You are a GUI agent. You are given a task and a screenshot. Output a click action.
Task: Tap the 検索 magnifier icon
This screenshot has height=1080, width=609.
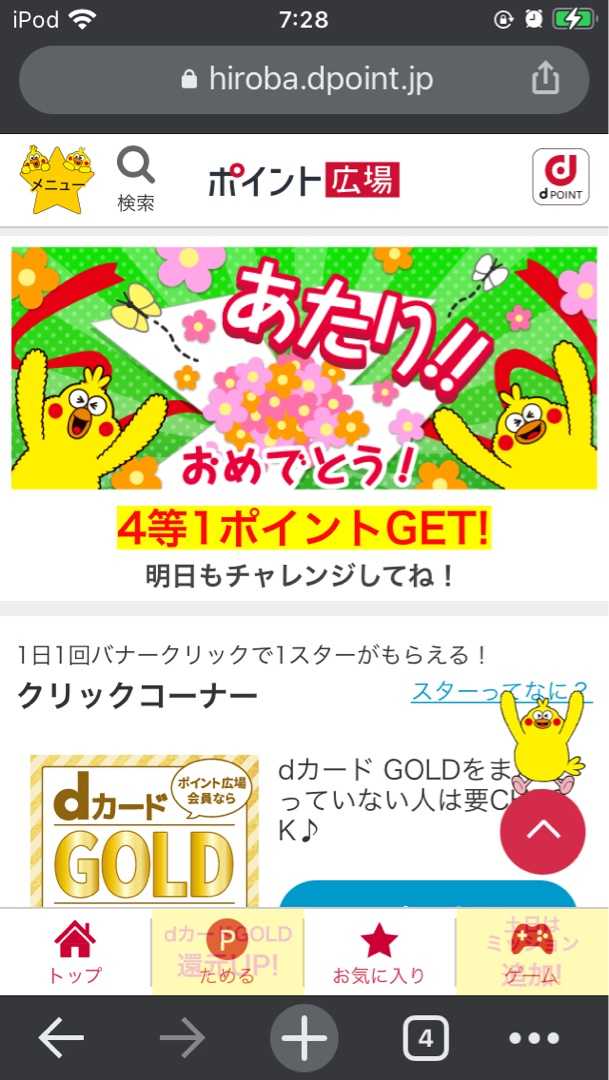[x=136, y=178]
